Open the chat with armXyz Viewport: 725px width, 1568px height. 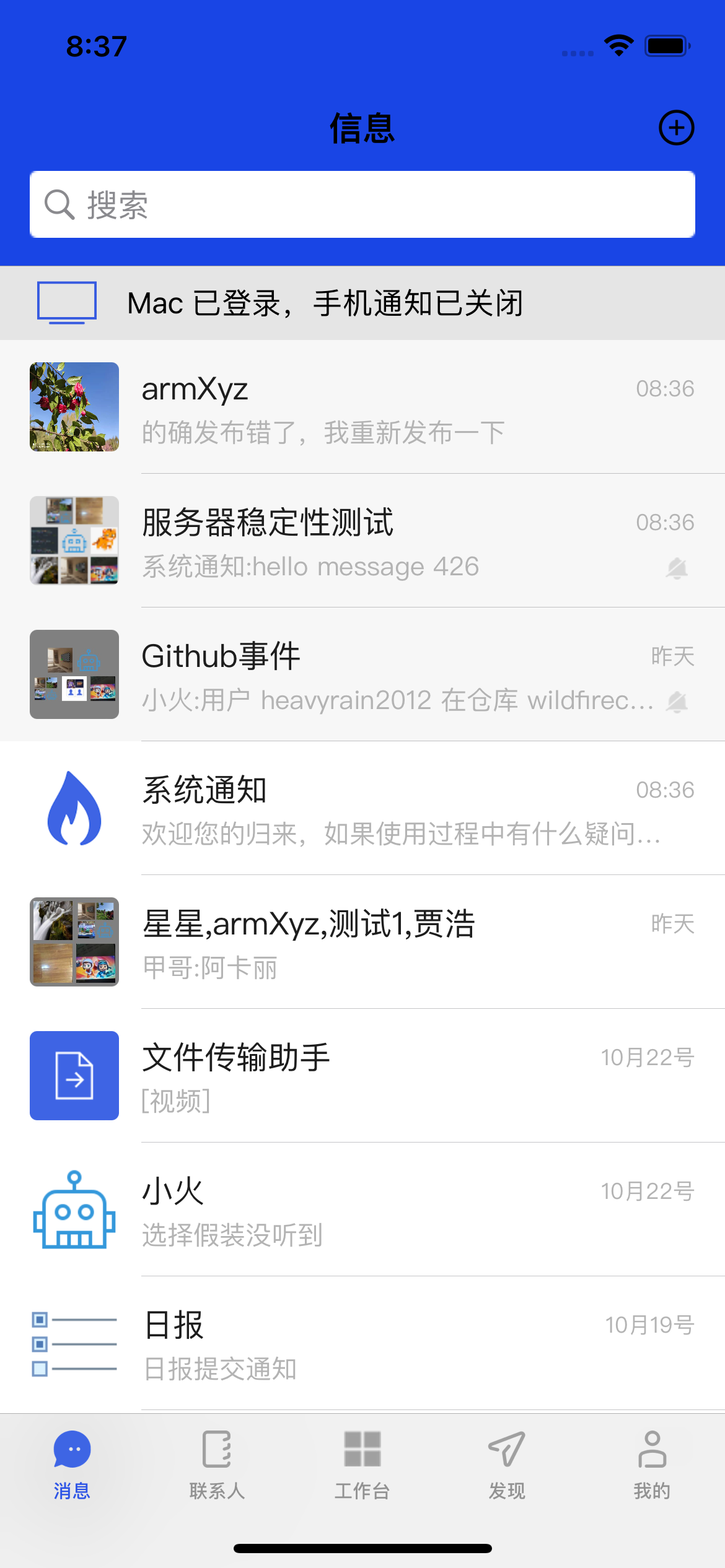362,407
